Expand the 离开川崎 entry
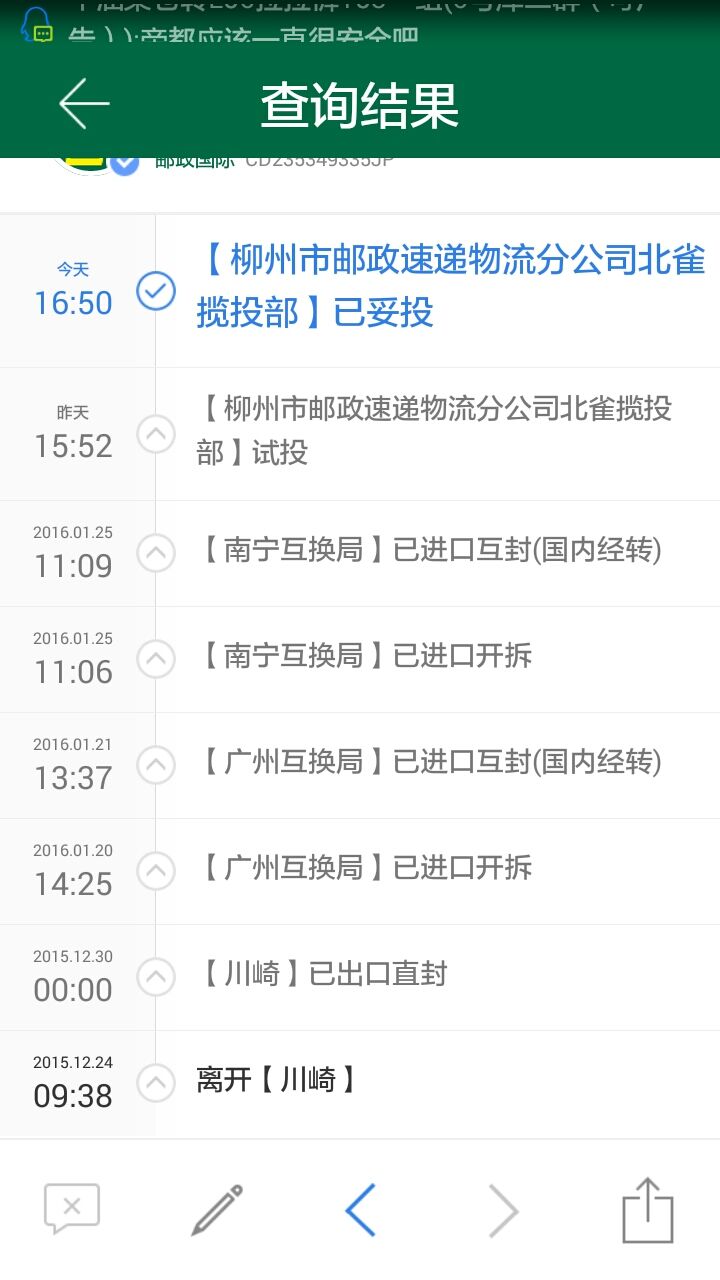The height and width of the screenshot is (1280, 720). point(156,1083)
